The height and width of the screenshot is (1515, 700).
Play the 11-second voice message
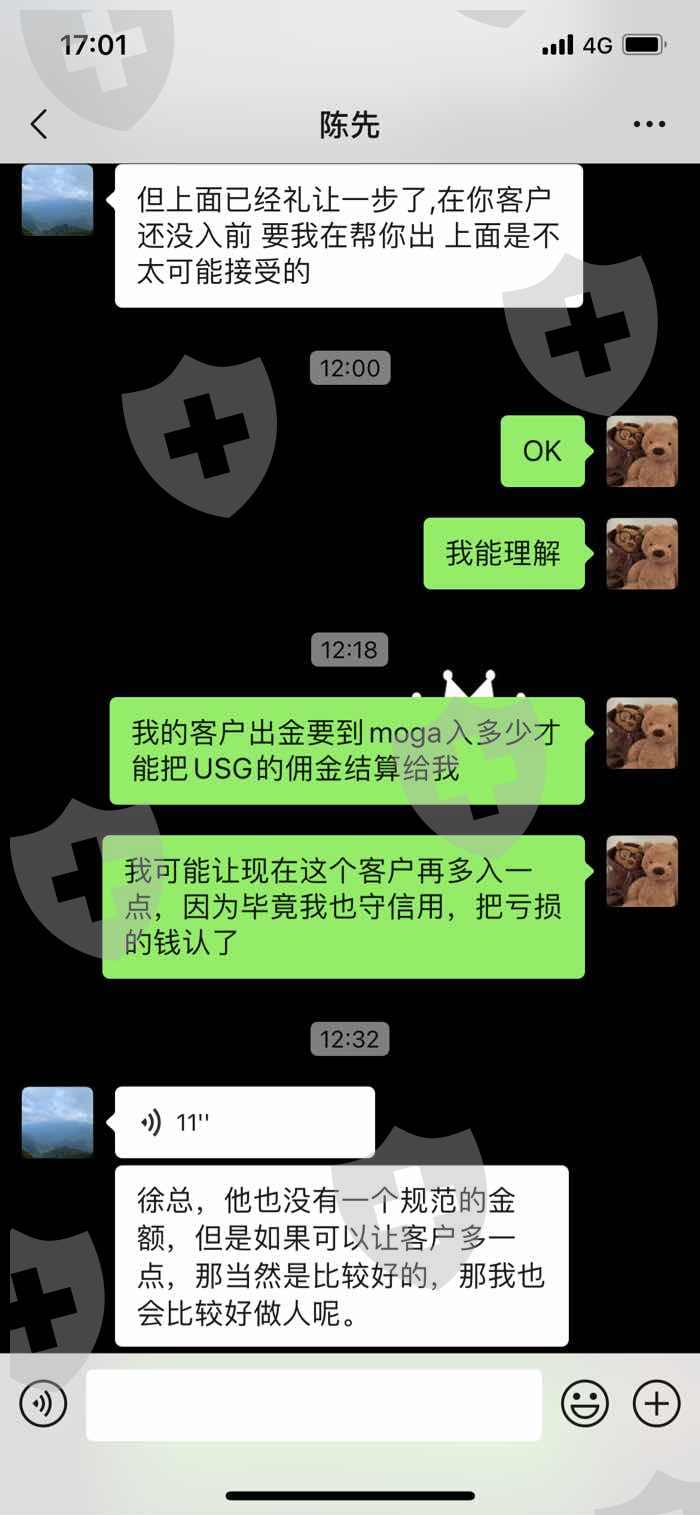click(x=245, y=1122)
